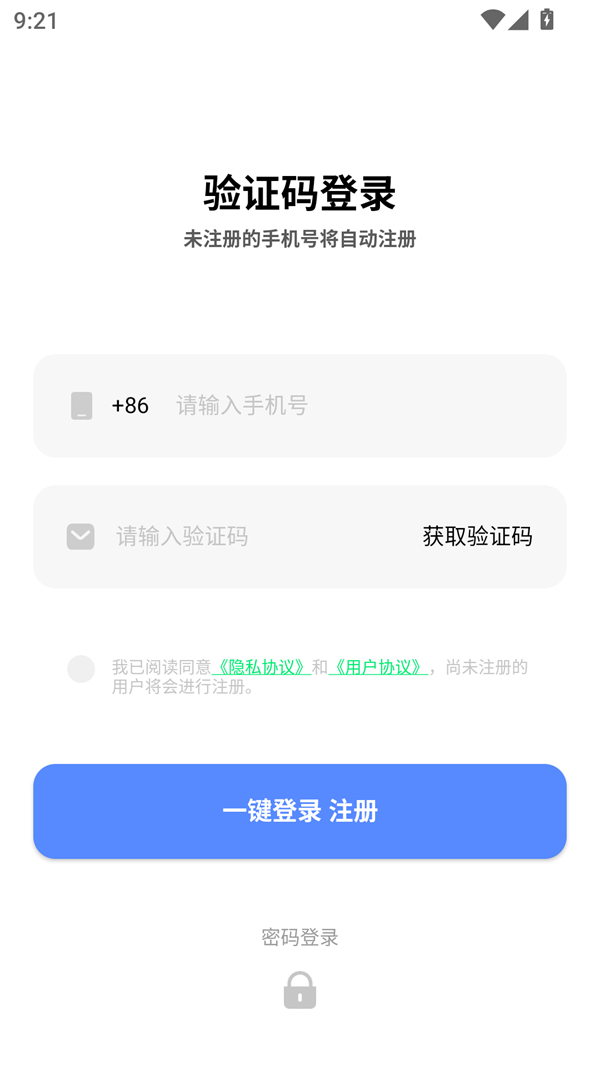Image resolution: width=600 pixels, height=1066 pixels.
Task: Open the 《隐私协议》 link
Action: click(x=263, y=667)
